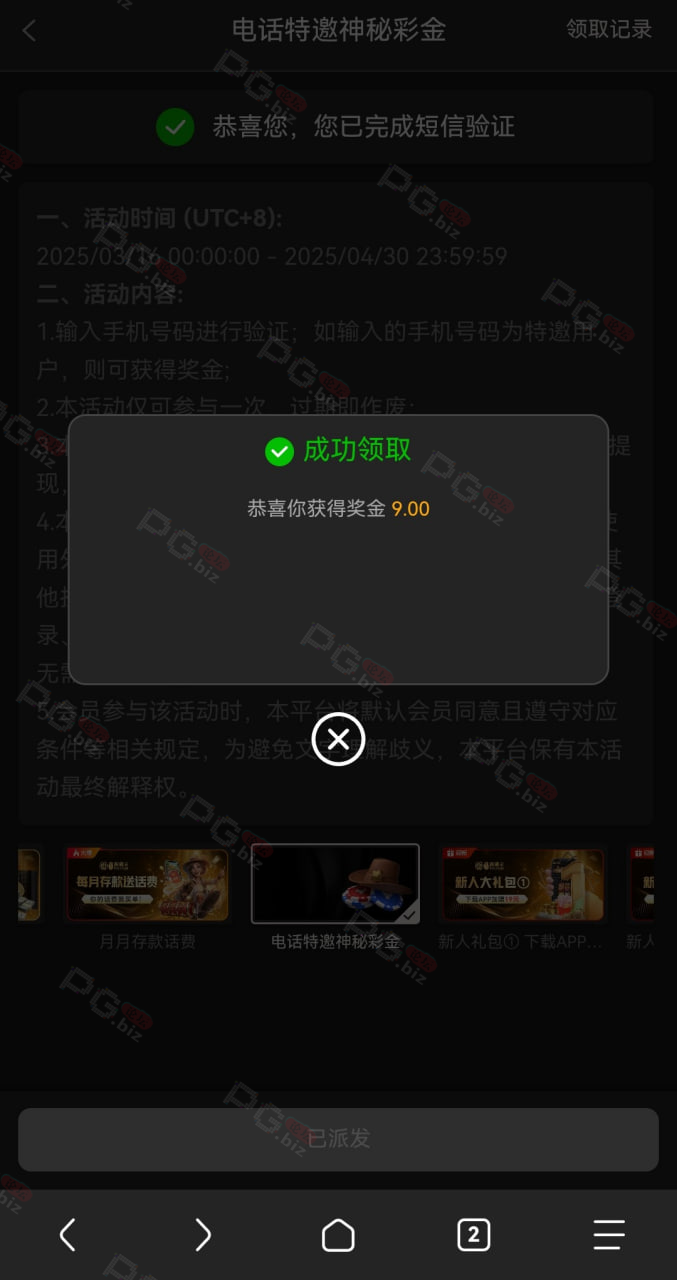Open the 新人礼包① 下载APP promotion tile
This screenshot has width=677, height=1280.
pyautogui.click(x=521, y=897)
